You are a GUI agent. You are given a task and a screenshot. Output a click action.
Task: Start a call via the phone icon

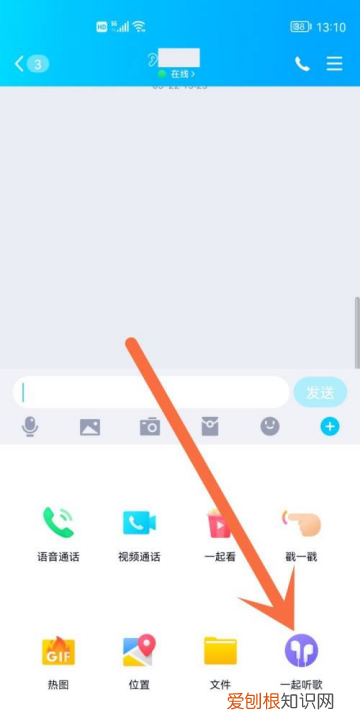(x=302, y=64)
